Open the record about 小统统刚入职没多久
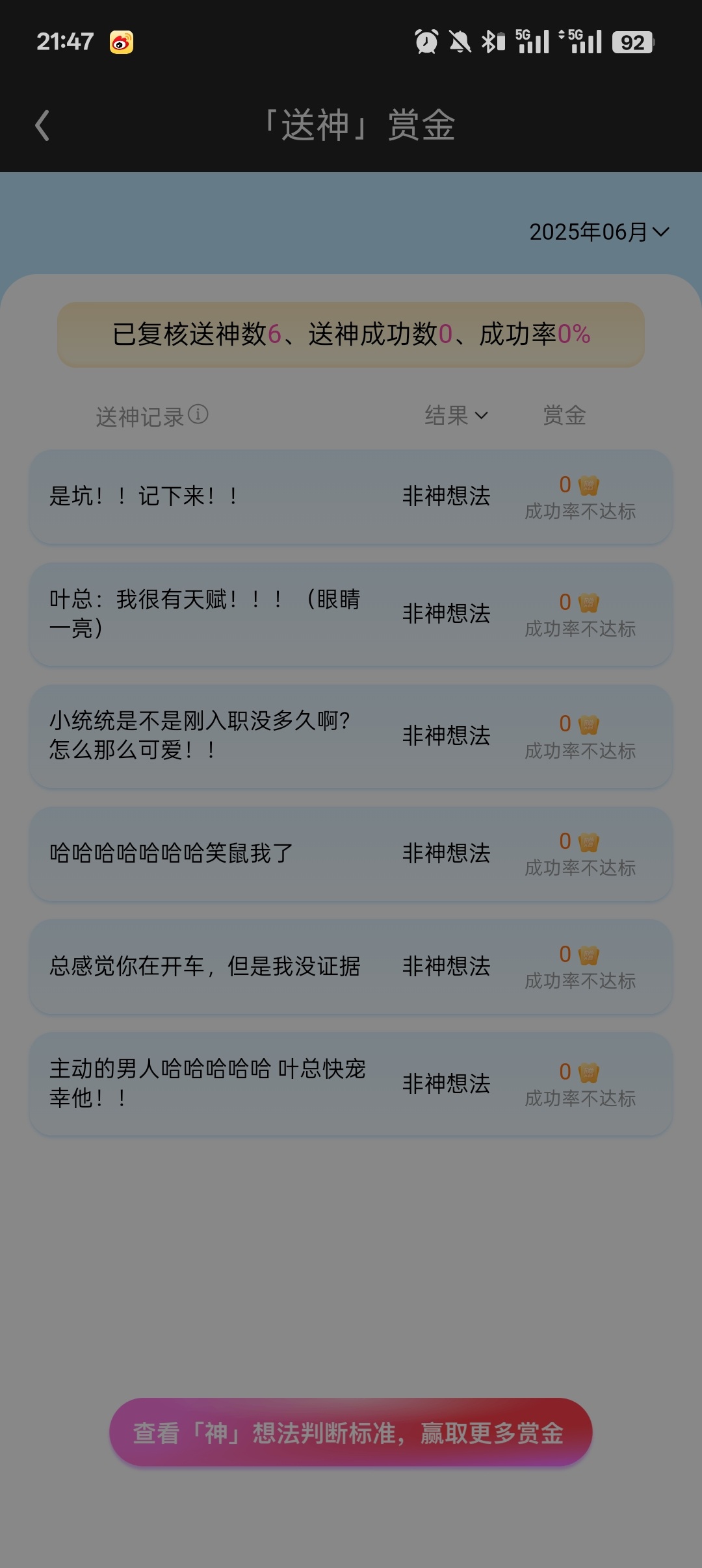The image size is (702, 1568). click(351, 736)
